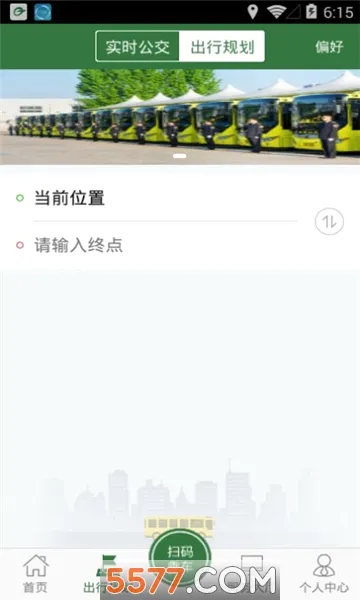This screenshot has width=360, height=600.
Task: Go to the 首页 home tab
Action: pos(36,574)
